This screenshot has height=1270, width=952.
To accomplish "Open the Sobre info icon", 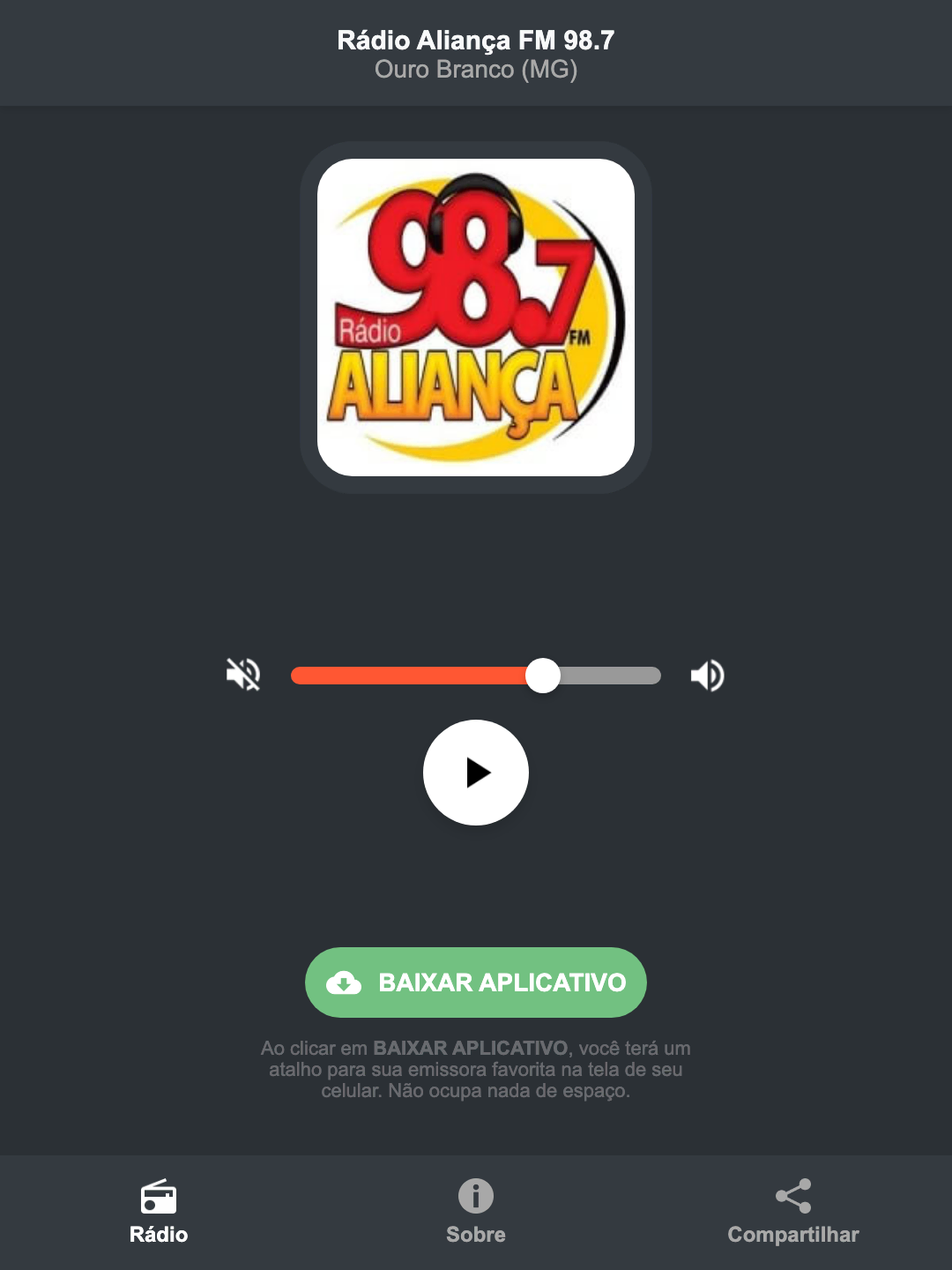I will pos(475,1199).
